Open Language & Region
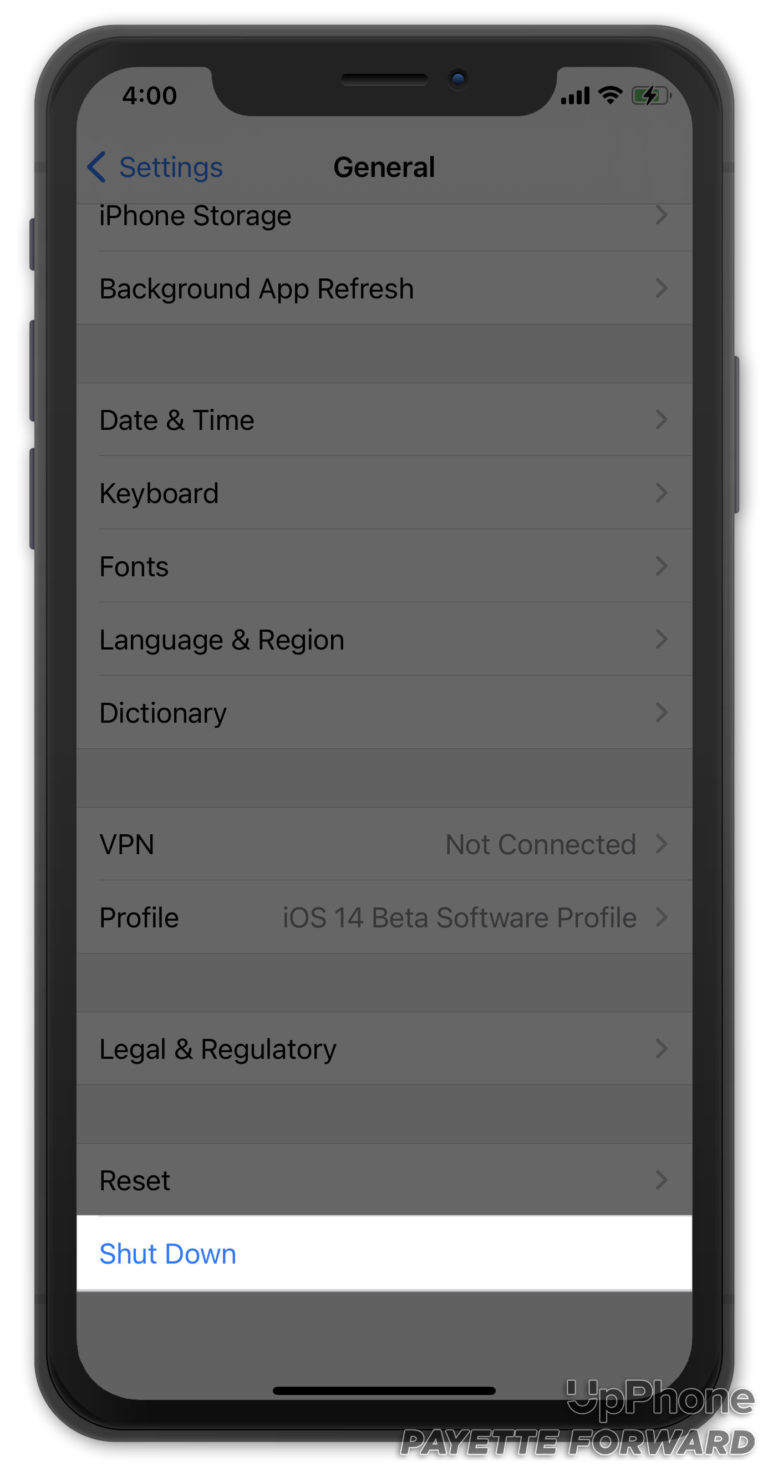The width and height of the screenshot is (768, 1466). [384, 640]
